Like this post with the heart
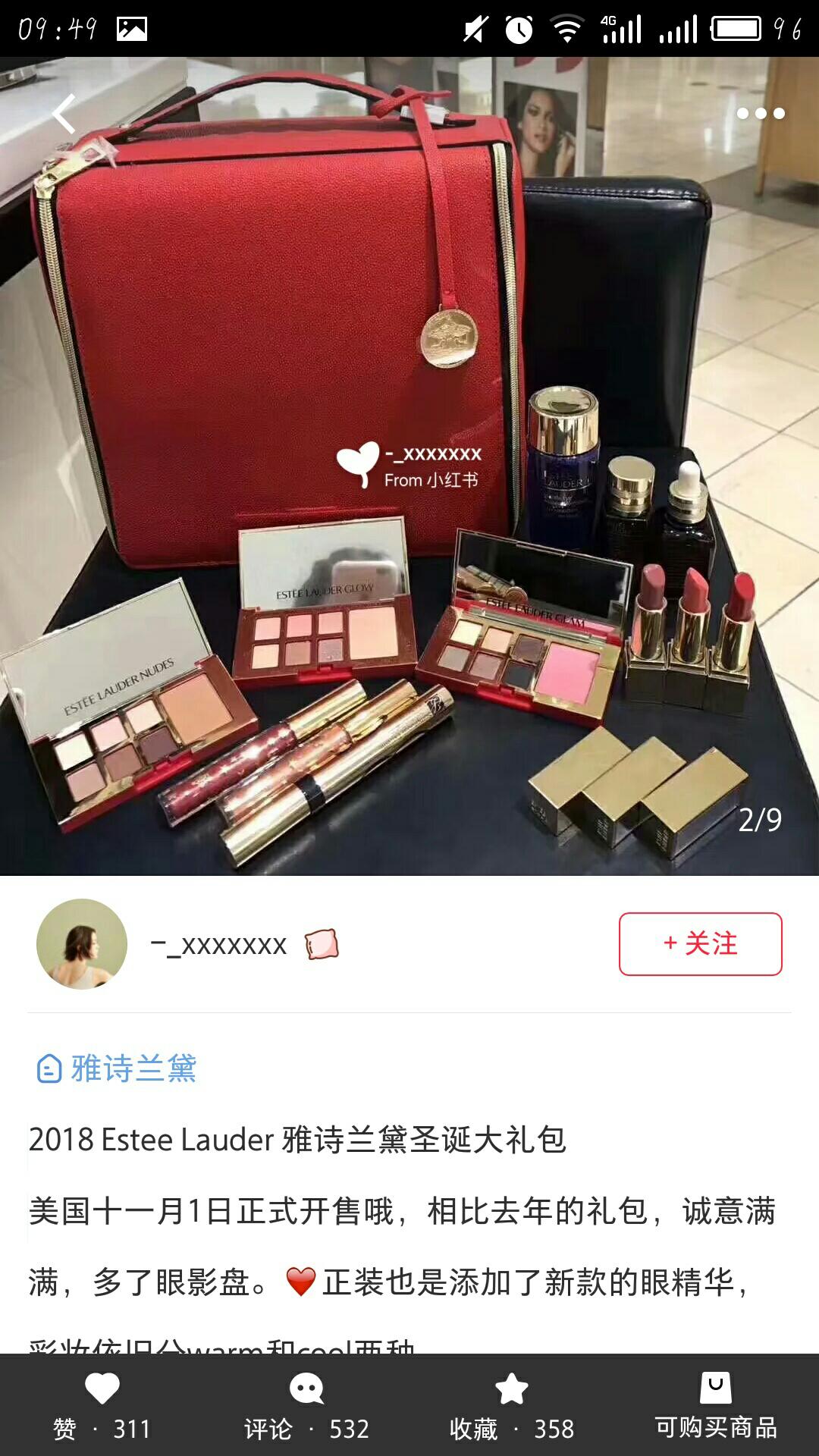Screen dimensions: 819x1456 (102, 1404)
